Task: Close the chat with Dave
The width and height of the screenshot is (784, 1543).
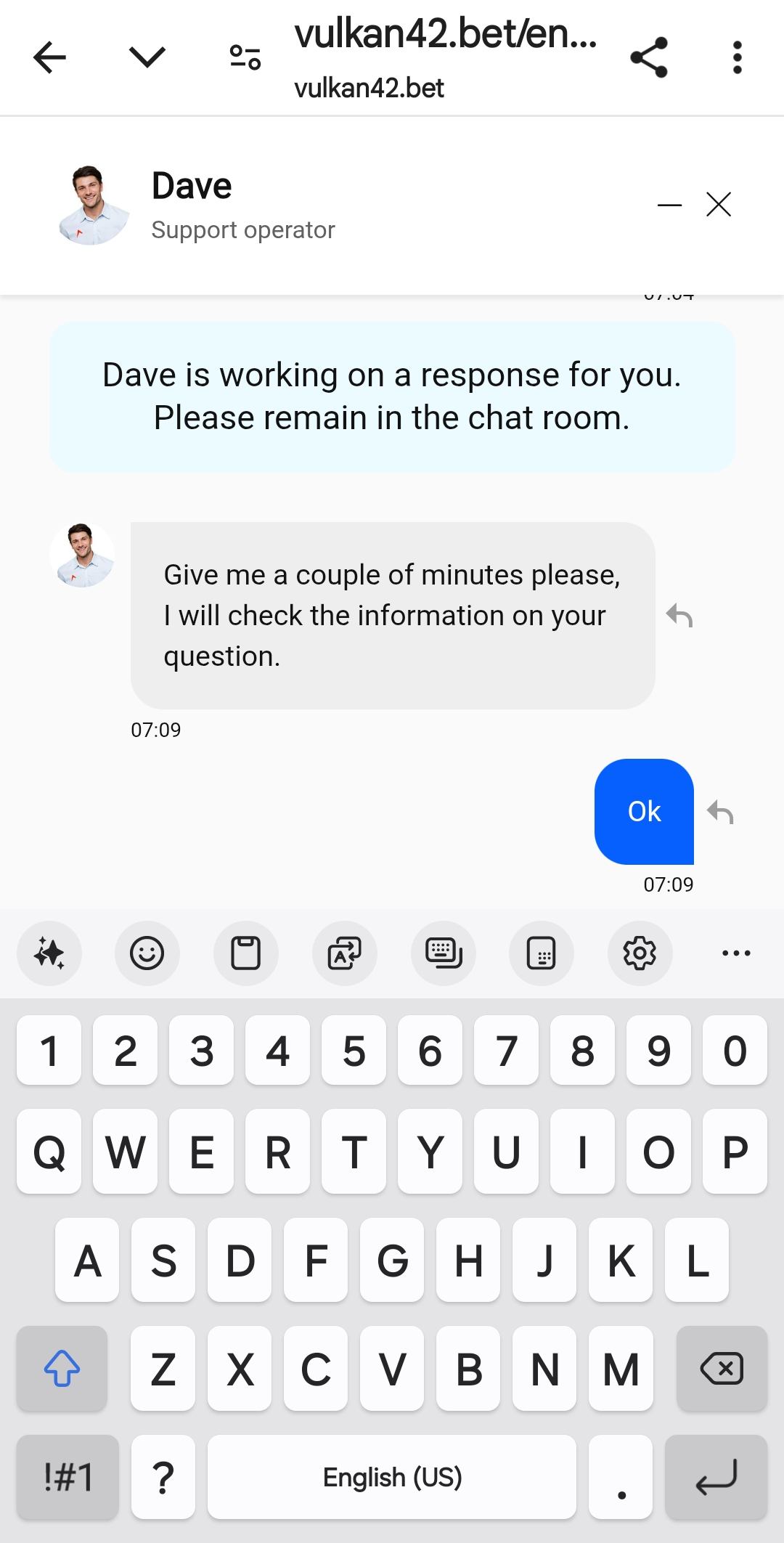Action: pyautogui.click(x=719, y=205)
